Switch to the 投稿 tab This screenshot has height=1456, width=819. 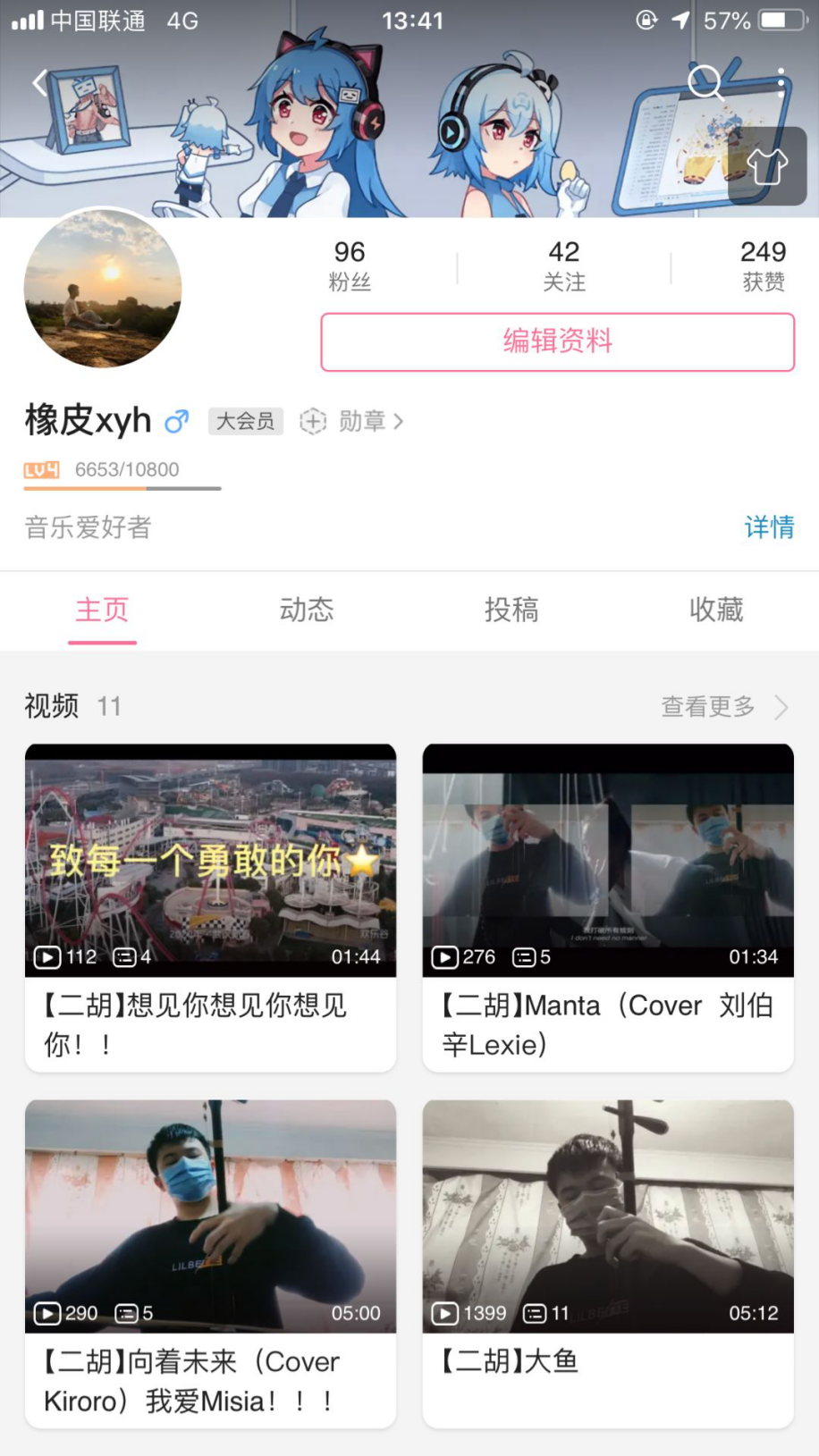[511, 610]
